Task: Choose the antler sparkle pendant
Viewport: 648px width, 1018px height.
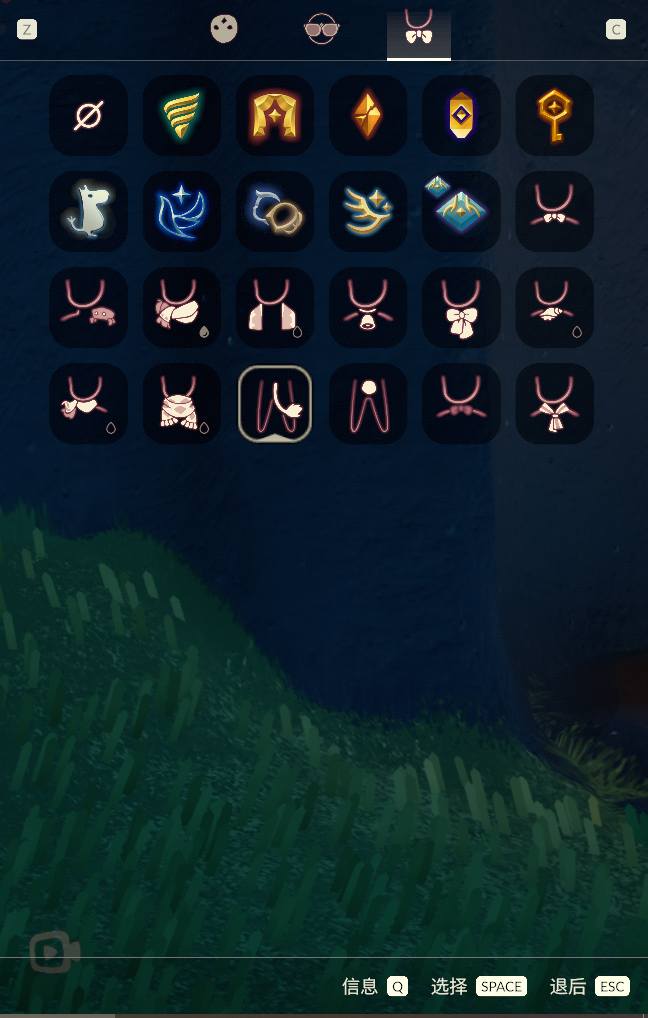Action: 367,211
